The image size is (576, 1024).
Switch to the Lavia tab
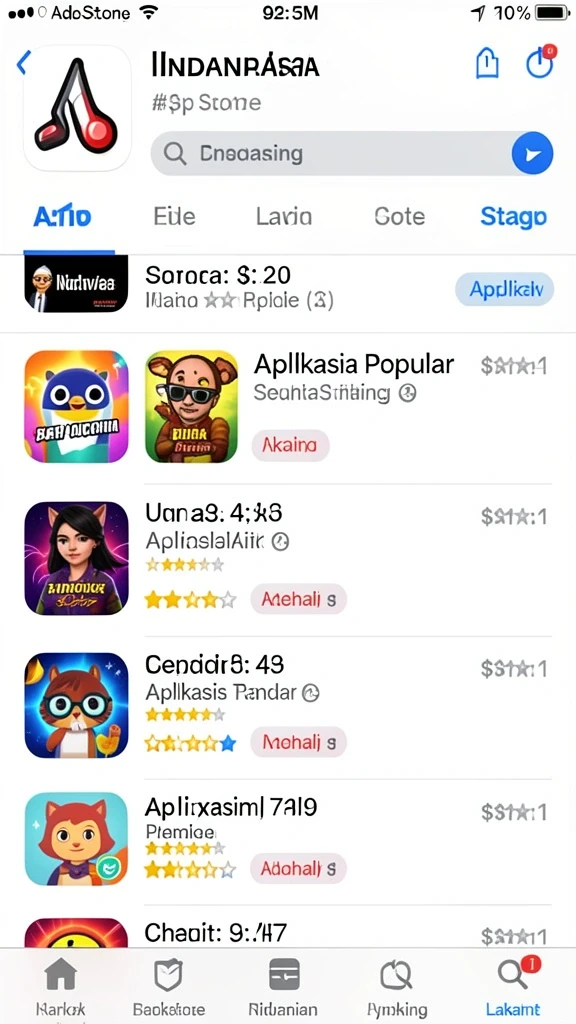click(x=283, y=216)
